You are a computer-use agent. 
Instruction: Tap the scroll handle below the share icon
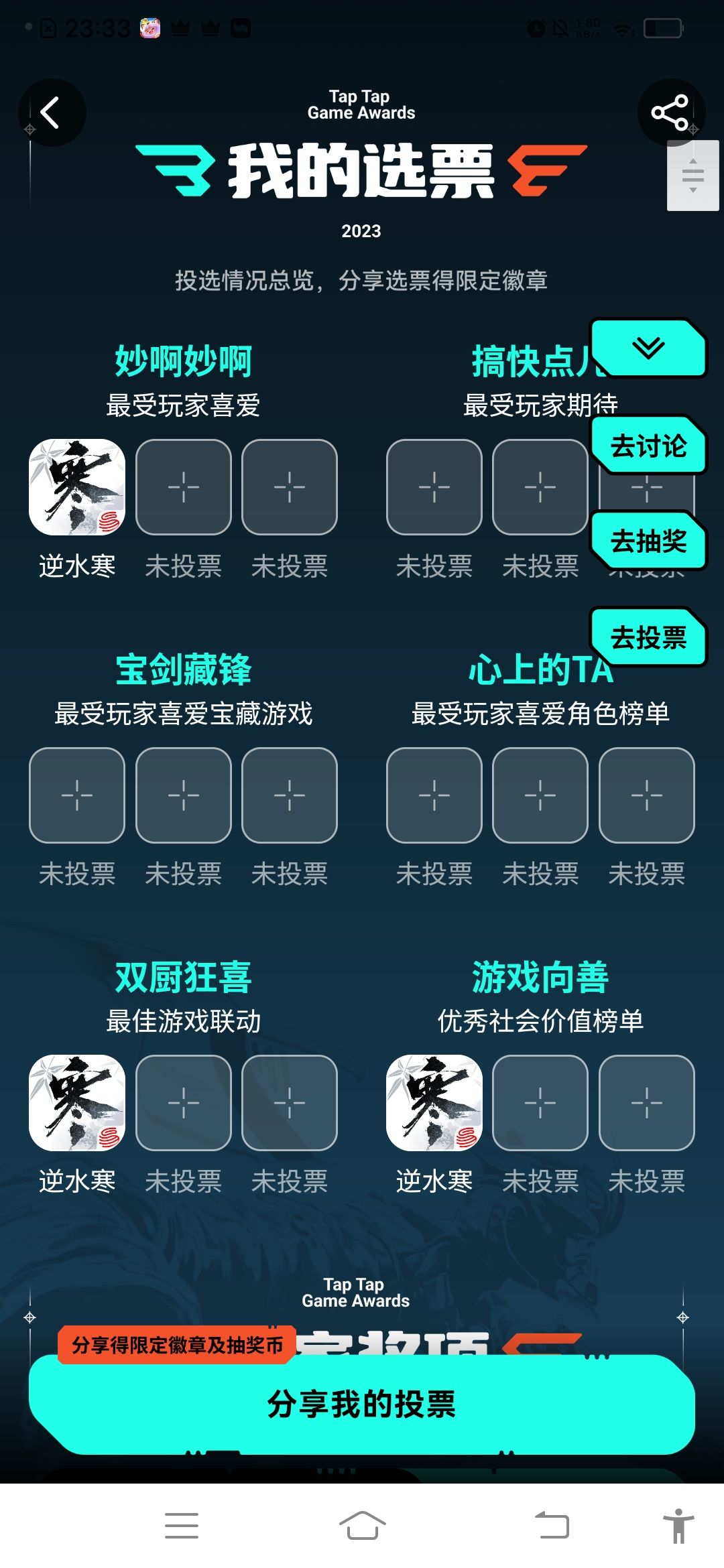pyautogui.click(x=693, y=176)
